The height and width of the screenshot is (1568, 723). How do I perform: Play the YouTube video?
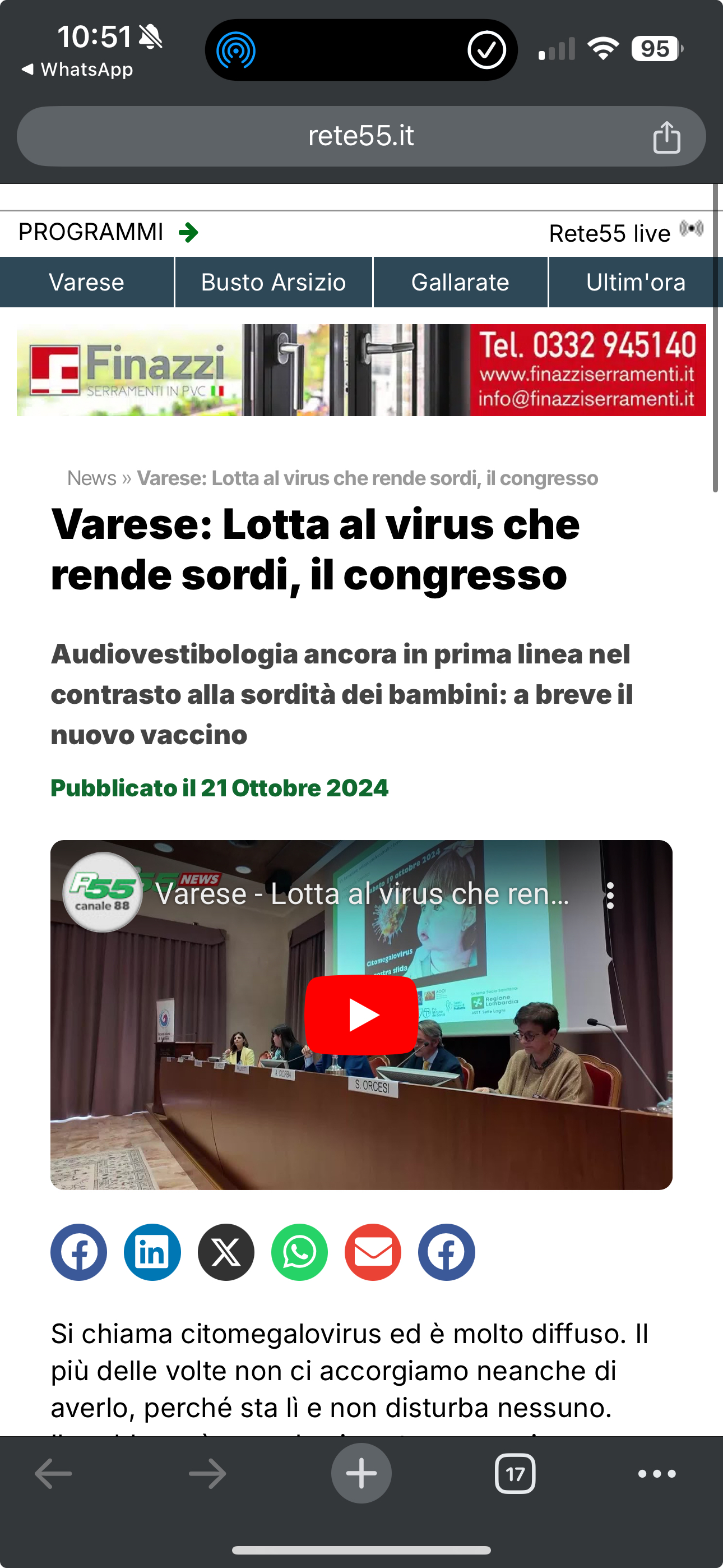point(361,1014)
